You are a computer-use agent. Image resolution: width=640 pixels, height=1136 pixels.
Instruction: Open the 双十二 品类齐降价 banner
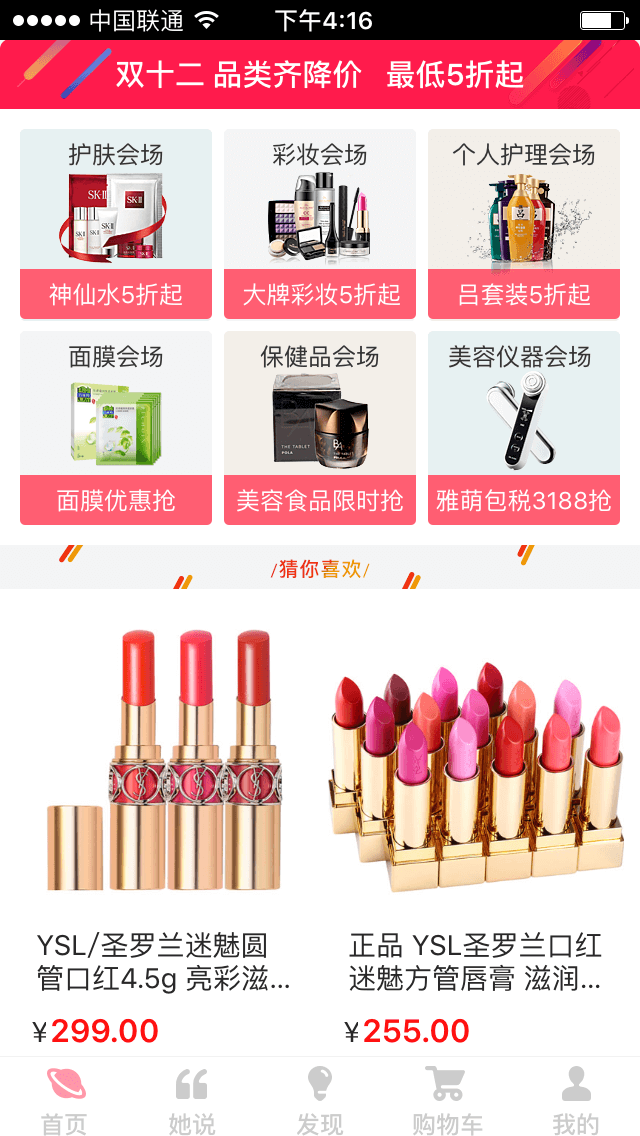point(320,74)
